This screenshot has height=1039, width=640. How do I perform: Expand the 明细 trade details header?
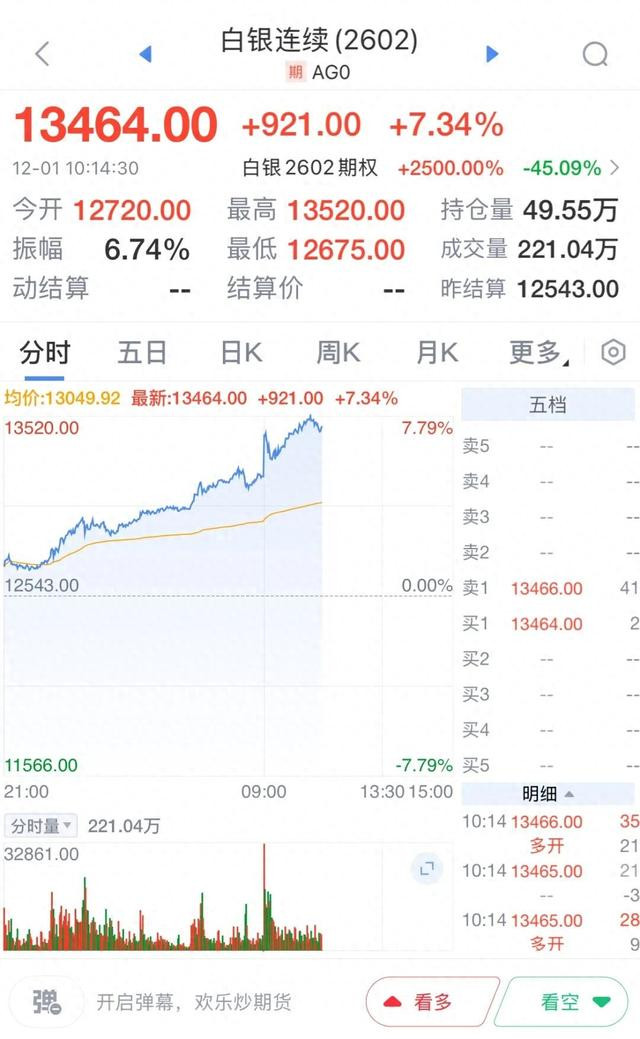[x=548, y=794]
